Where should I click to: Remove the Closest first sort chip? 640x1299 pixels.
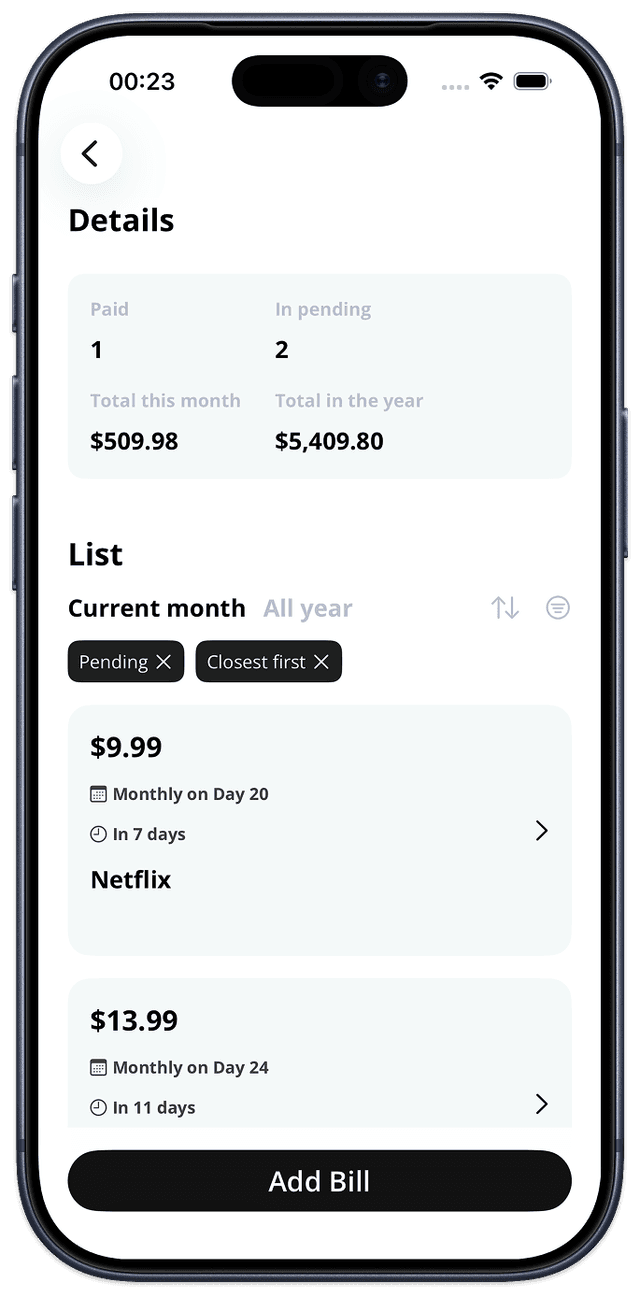click(x=321, y=662)
